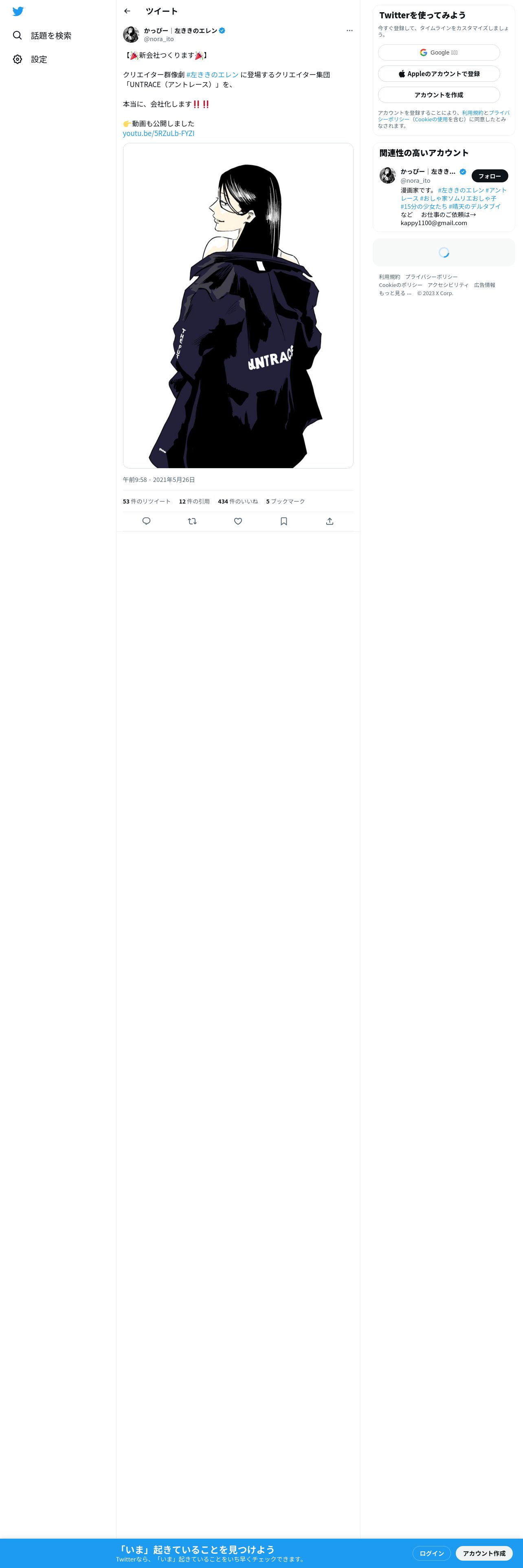Open the #左ききのエレン hashtag in the tweet
Viewport: 523px width, 1568px height.
(x=213, y=75)
